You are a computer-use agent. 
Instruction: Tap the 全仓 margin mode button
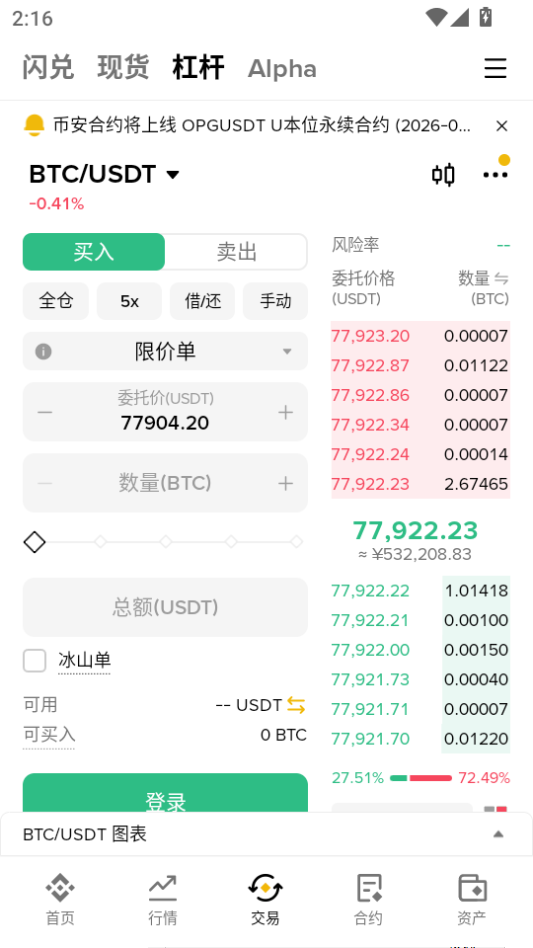[x=56, y=301]
